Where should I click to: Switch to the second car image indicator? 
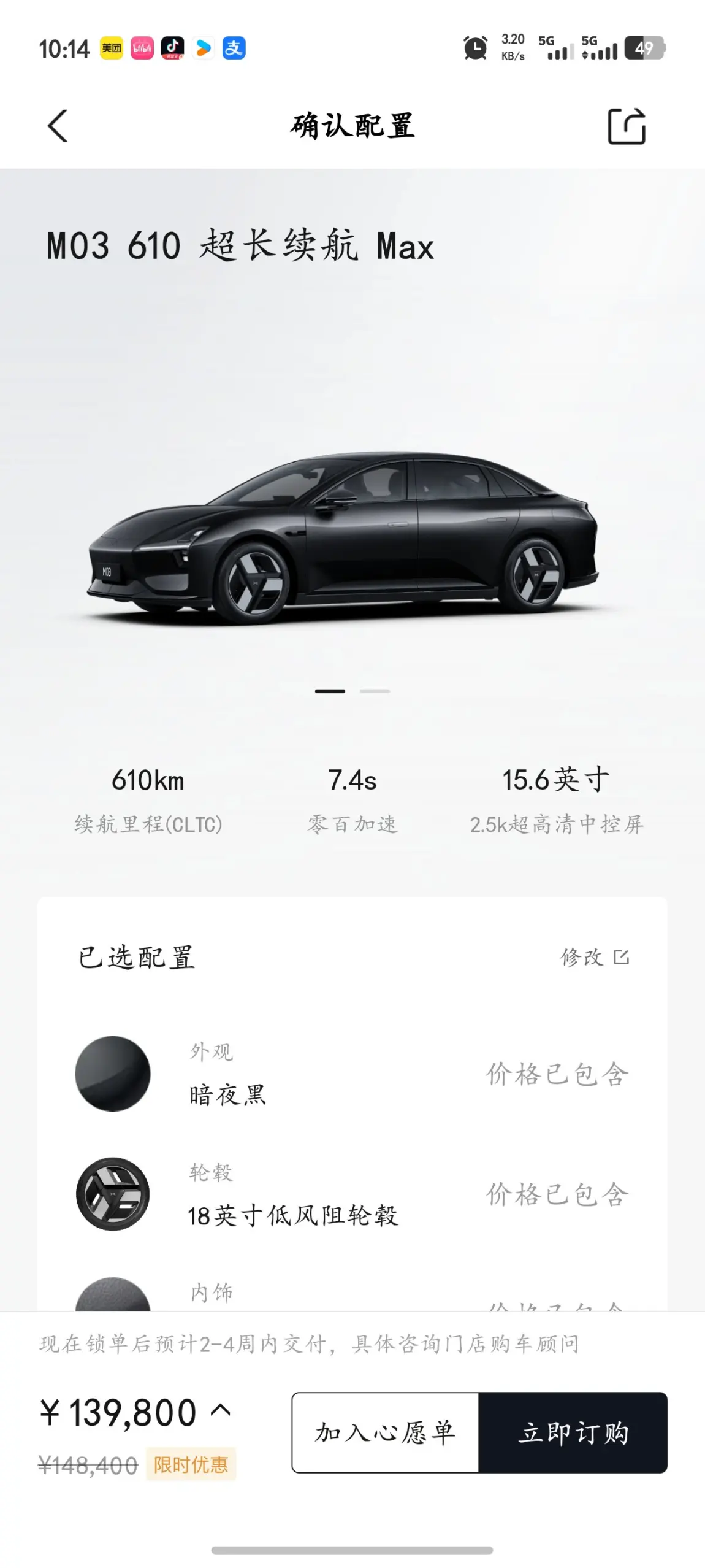coord(375,691)
